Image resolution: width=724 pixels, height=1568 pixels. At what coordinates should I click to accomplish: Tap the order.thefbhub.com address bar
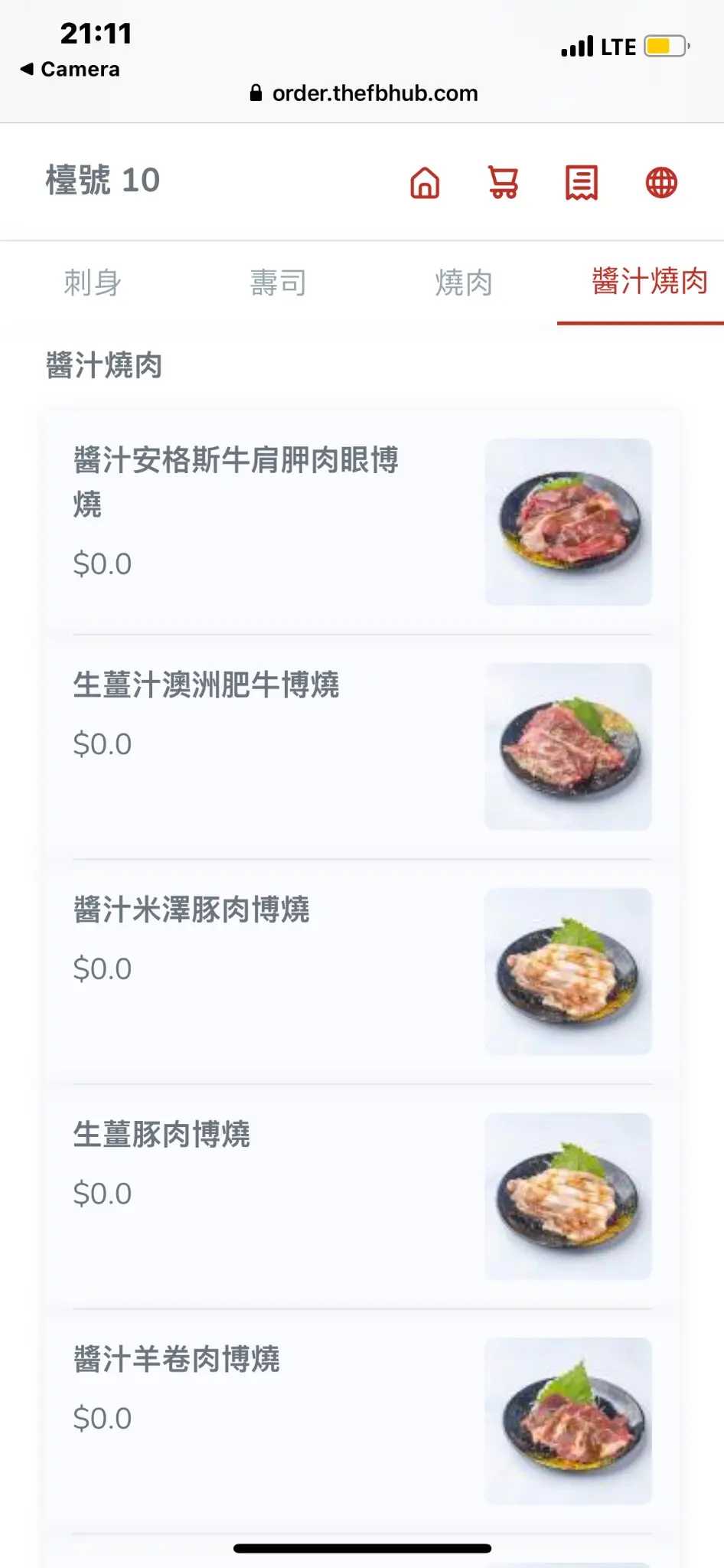tap(364, 93)
